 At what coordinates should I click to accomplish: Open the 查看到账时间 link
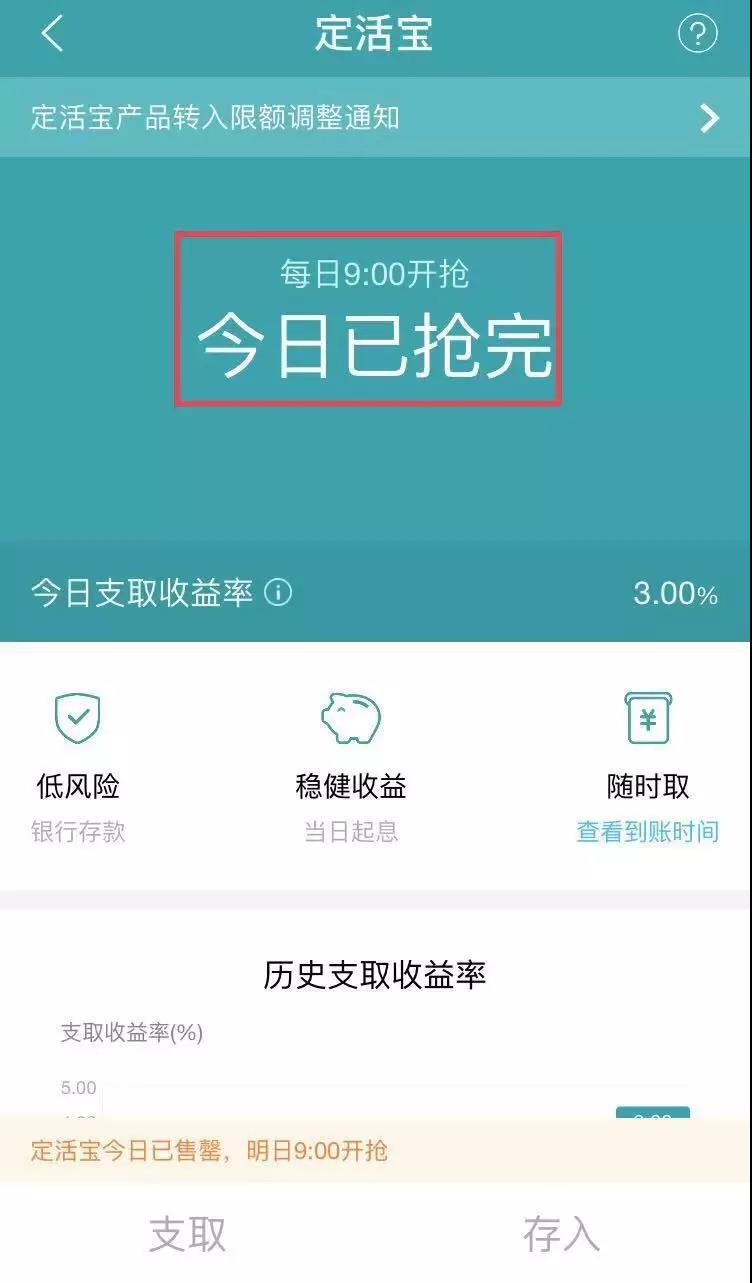(647, 832)
